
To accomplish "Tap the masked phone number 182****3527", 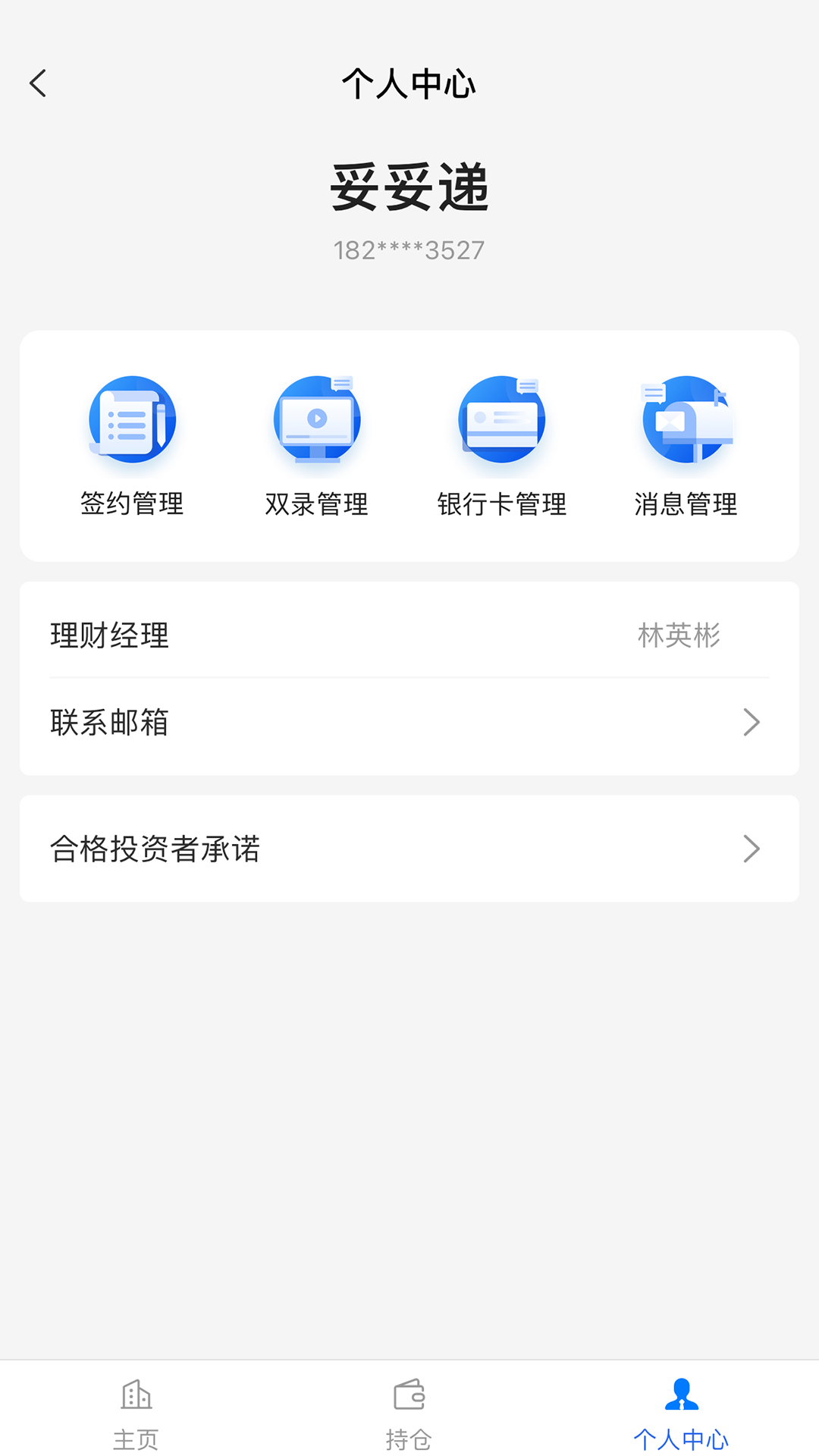I will [409, 249].
